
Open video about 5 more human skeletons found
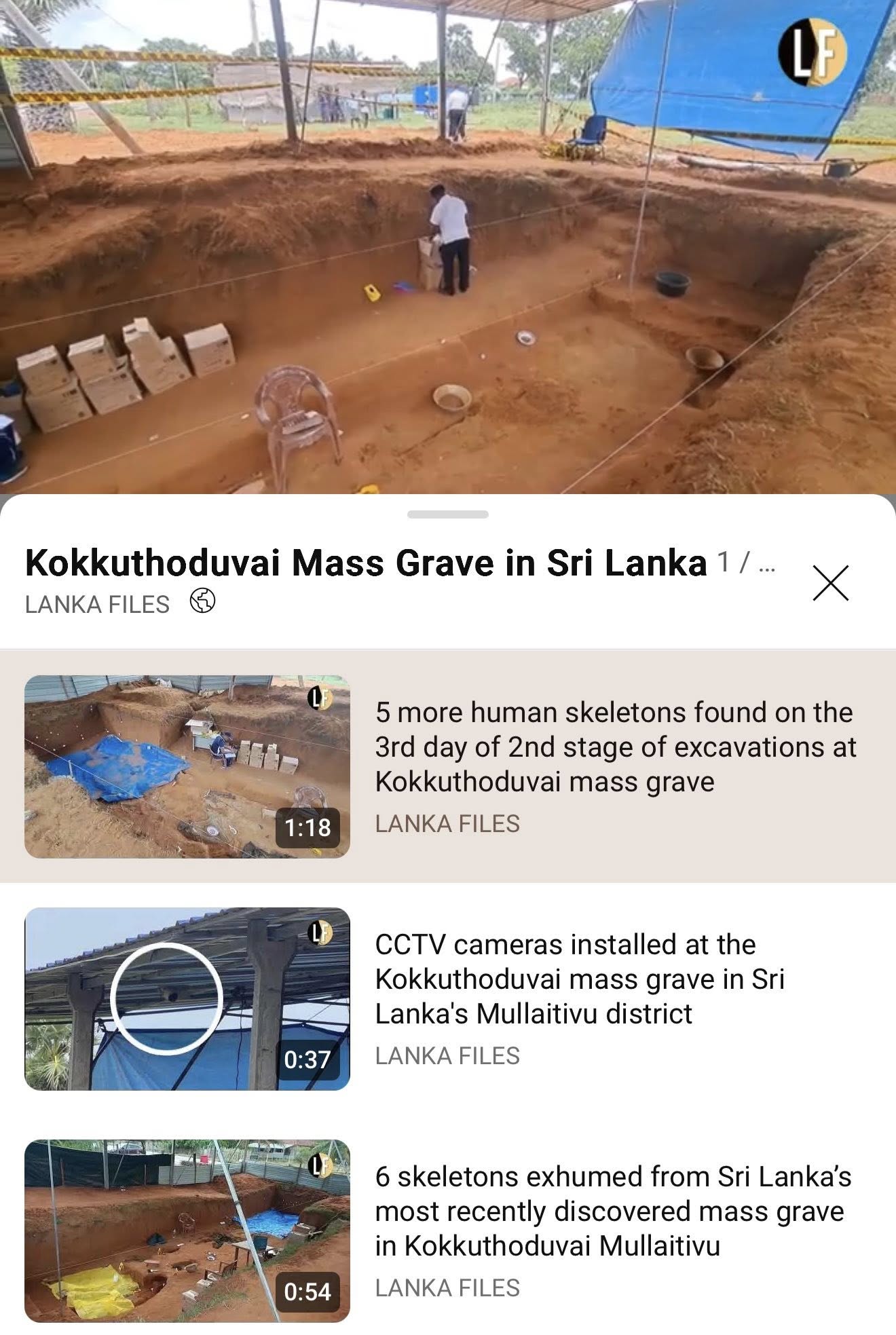[614, 747]
